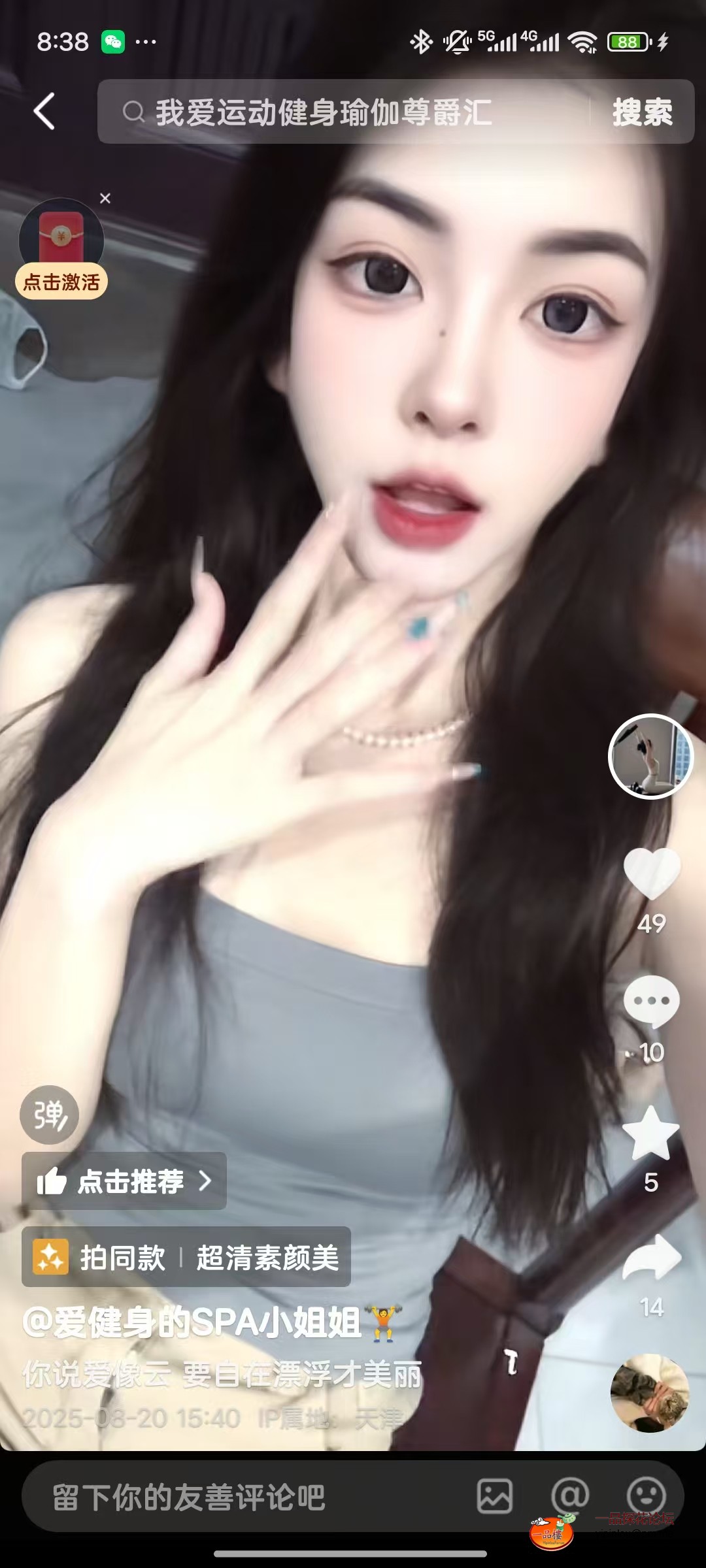Open the comments bubble
Screen dimensions: 706x1568
click(652, 1002)
